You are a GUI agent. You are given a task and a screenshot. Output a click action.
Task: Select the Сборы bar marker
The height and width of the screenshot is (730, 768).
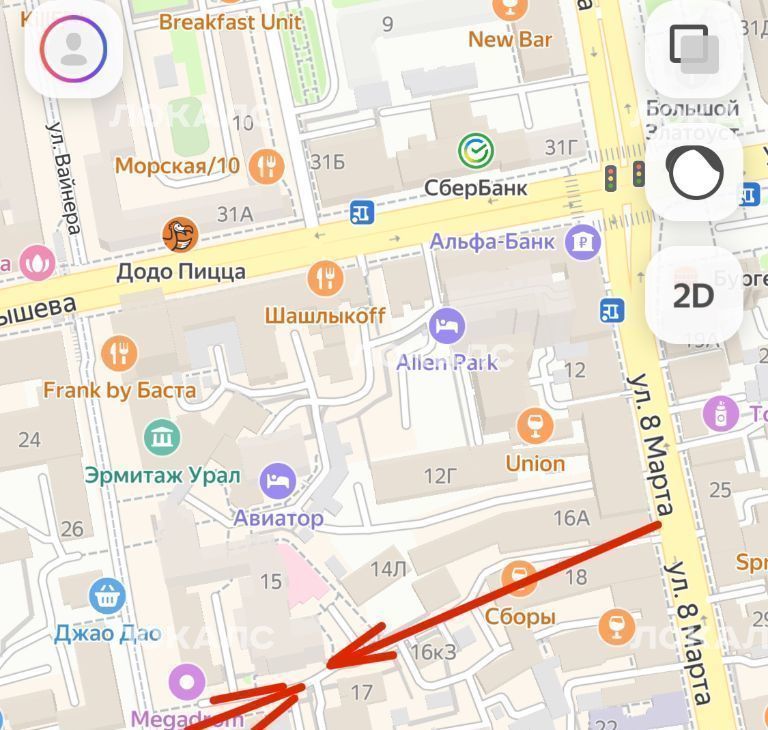coord(519,579)
